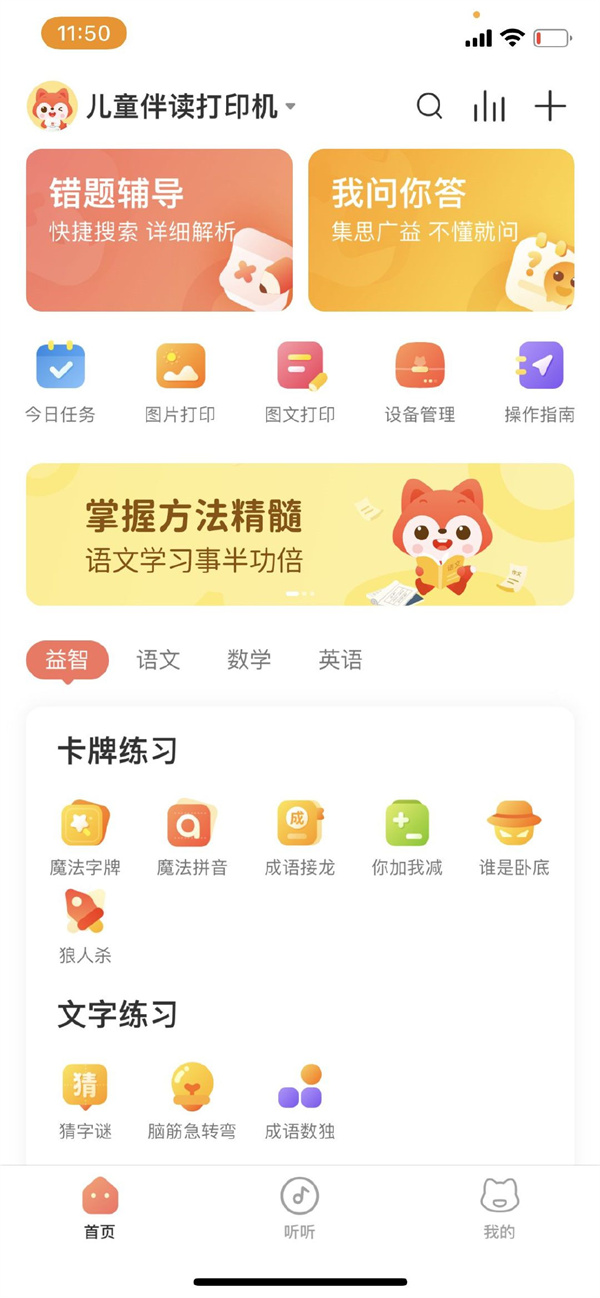
Task: Switch to the 语文 tab
Action: click(x=158, y=660)
